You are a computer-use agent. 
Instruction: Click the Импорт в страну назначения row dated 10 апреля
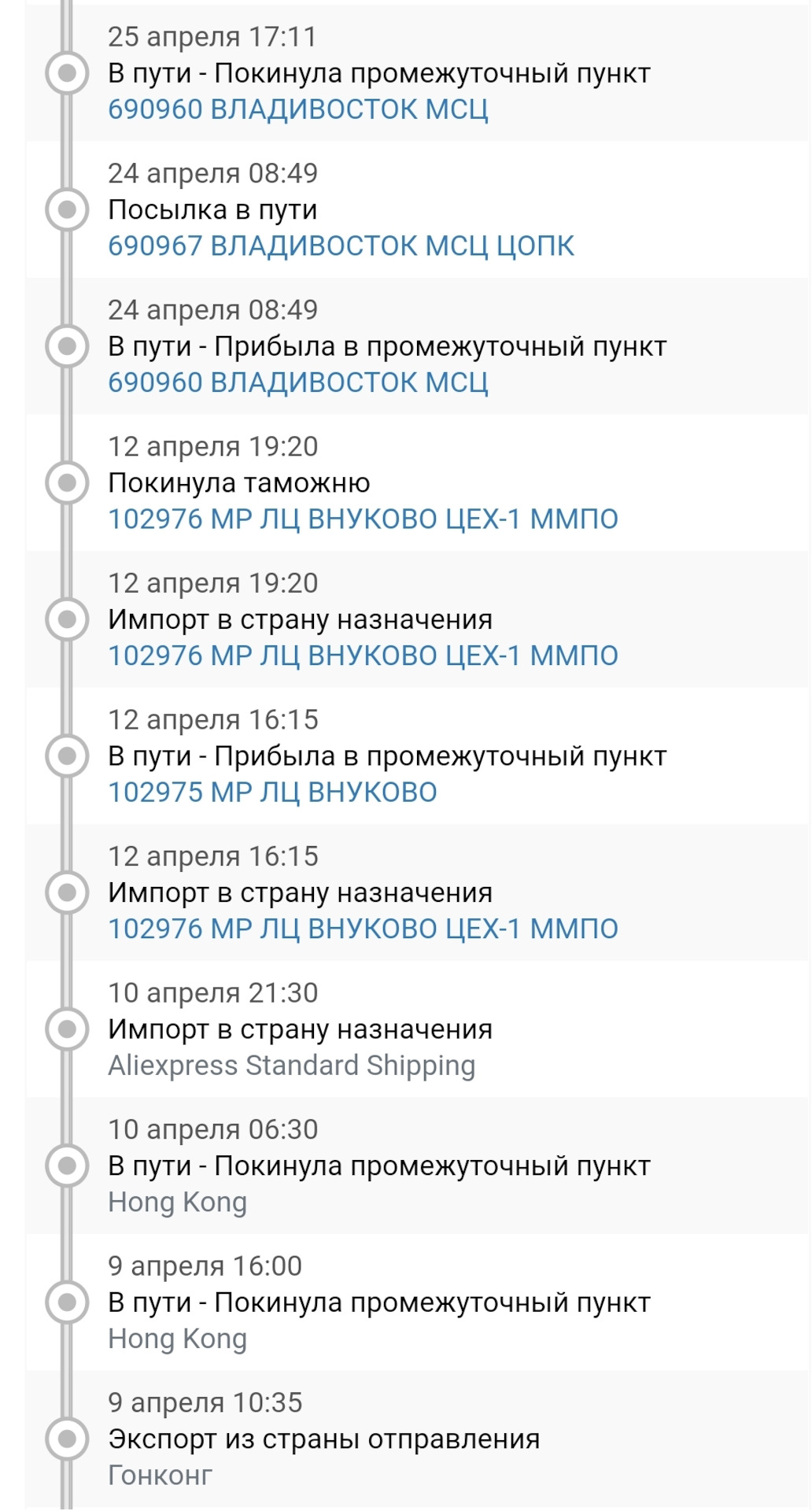pos(301,1027)
